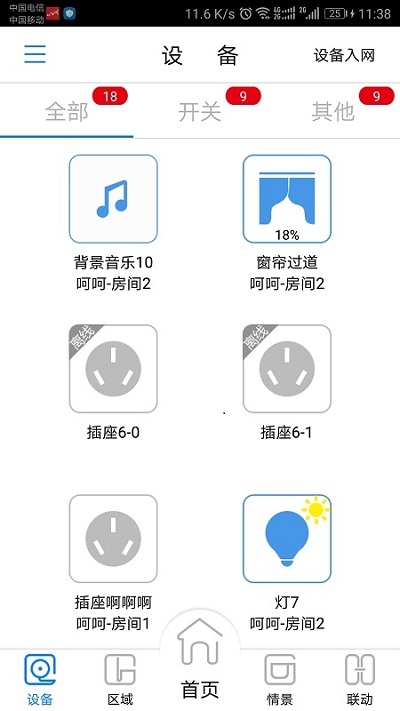
Task: Open the hamburger drawer menu
Action: [x=35, y=54]
